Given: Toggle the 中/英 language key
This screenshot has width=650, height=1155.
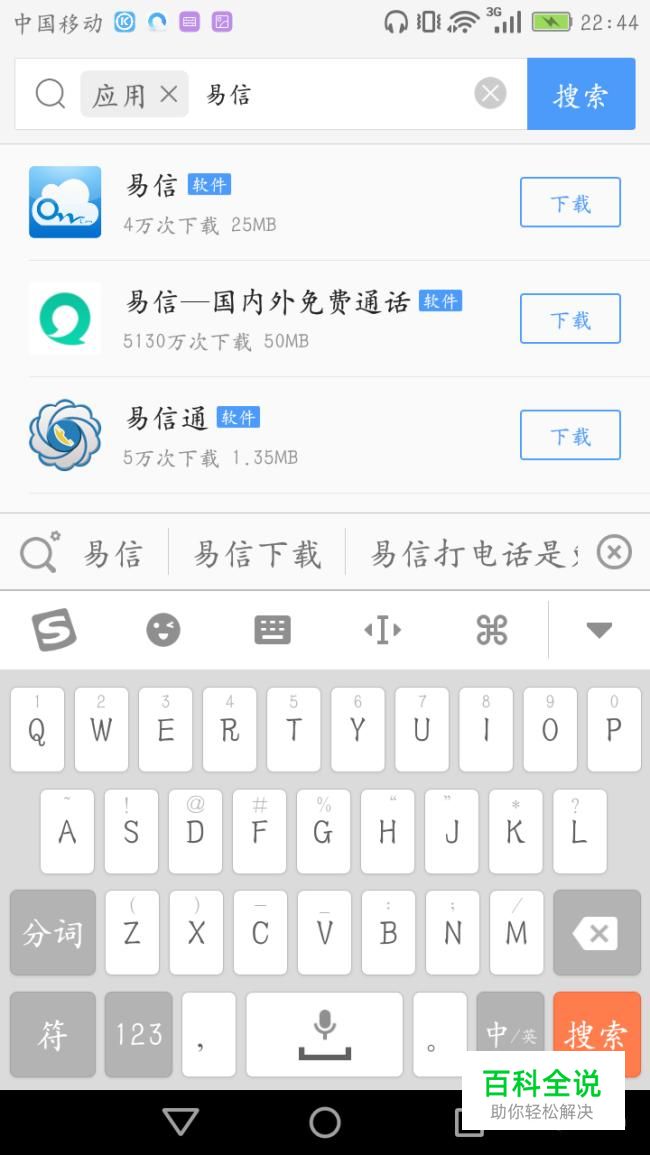Looking at the screenshot, I should tap(510, 1033).
